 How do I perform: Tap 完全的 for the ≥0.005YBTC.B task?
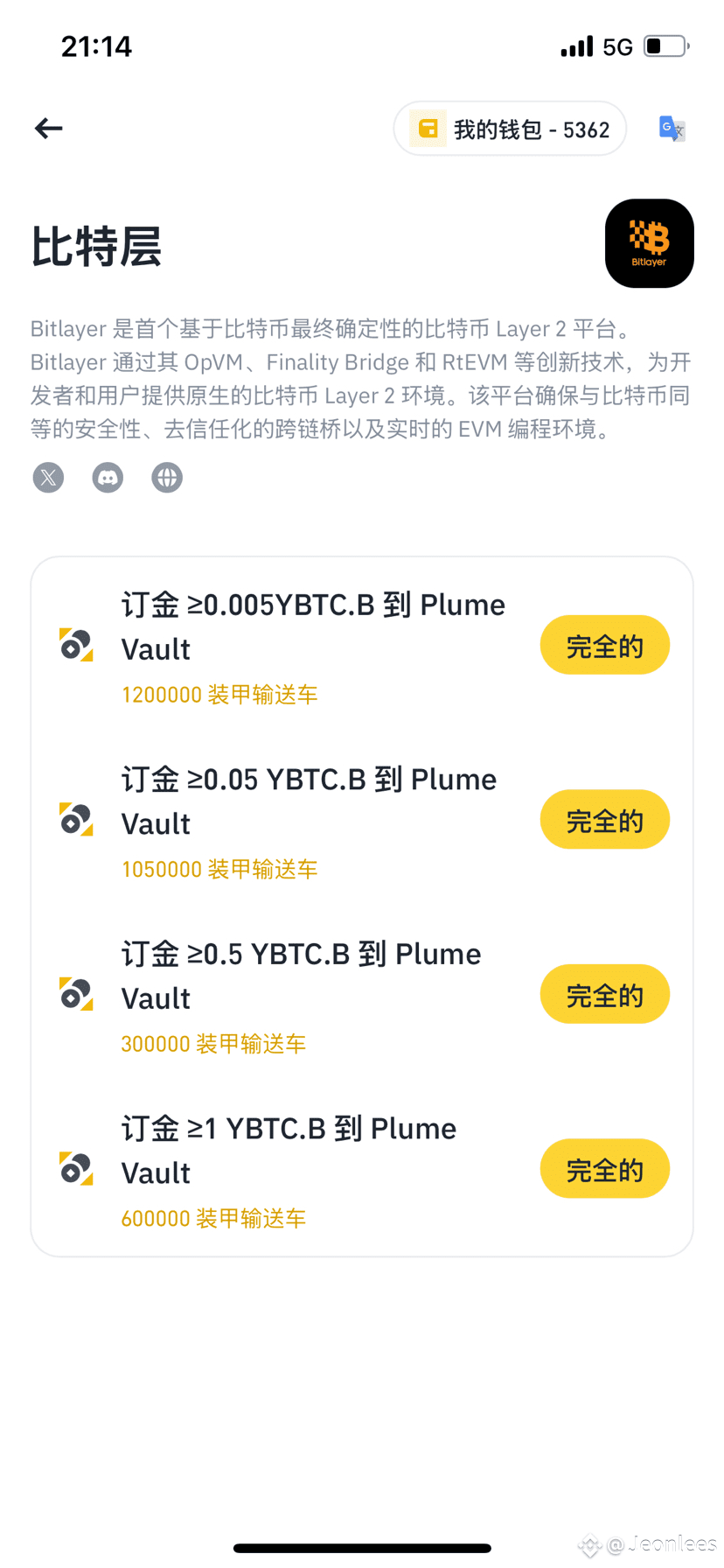click(605, 646)
